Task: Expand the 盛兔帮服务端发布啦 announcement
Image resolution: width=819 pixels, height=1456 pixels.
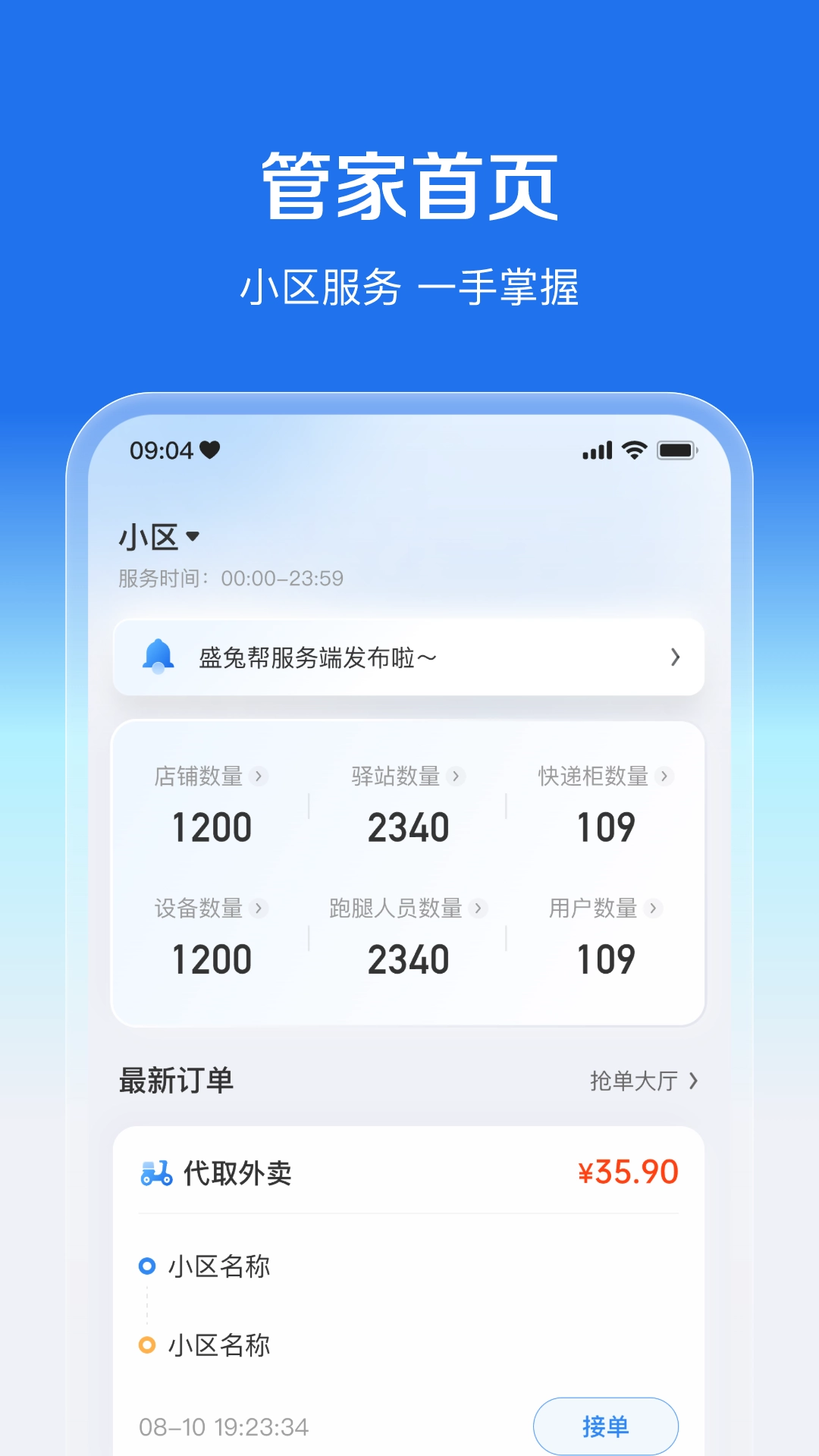Action: coord(675,657)
